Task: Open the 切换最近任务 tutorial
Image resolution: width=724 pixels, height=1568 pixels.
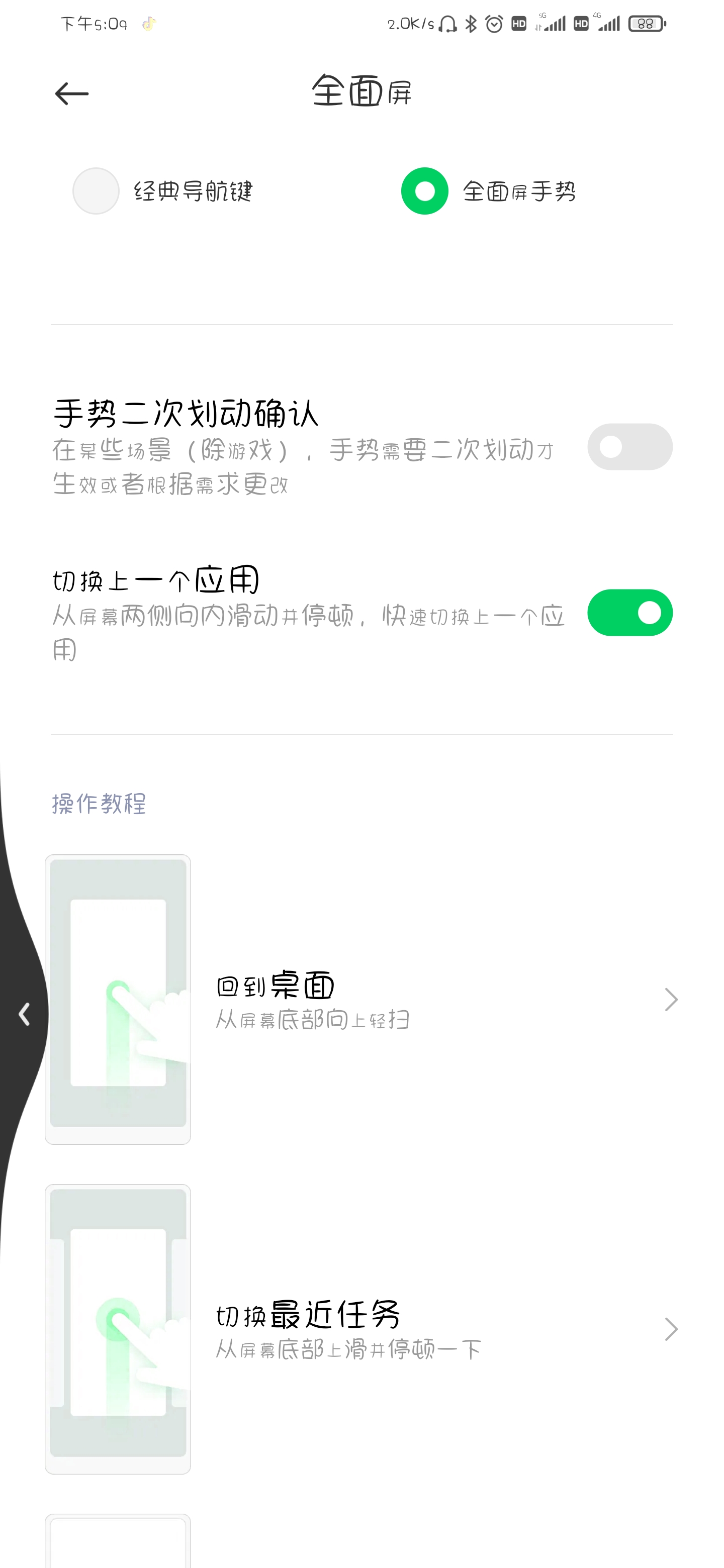Action: tap(361, 1329)
